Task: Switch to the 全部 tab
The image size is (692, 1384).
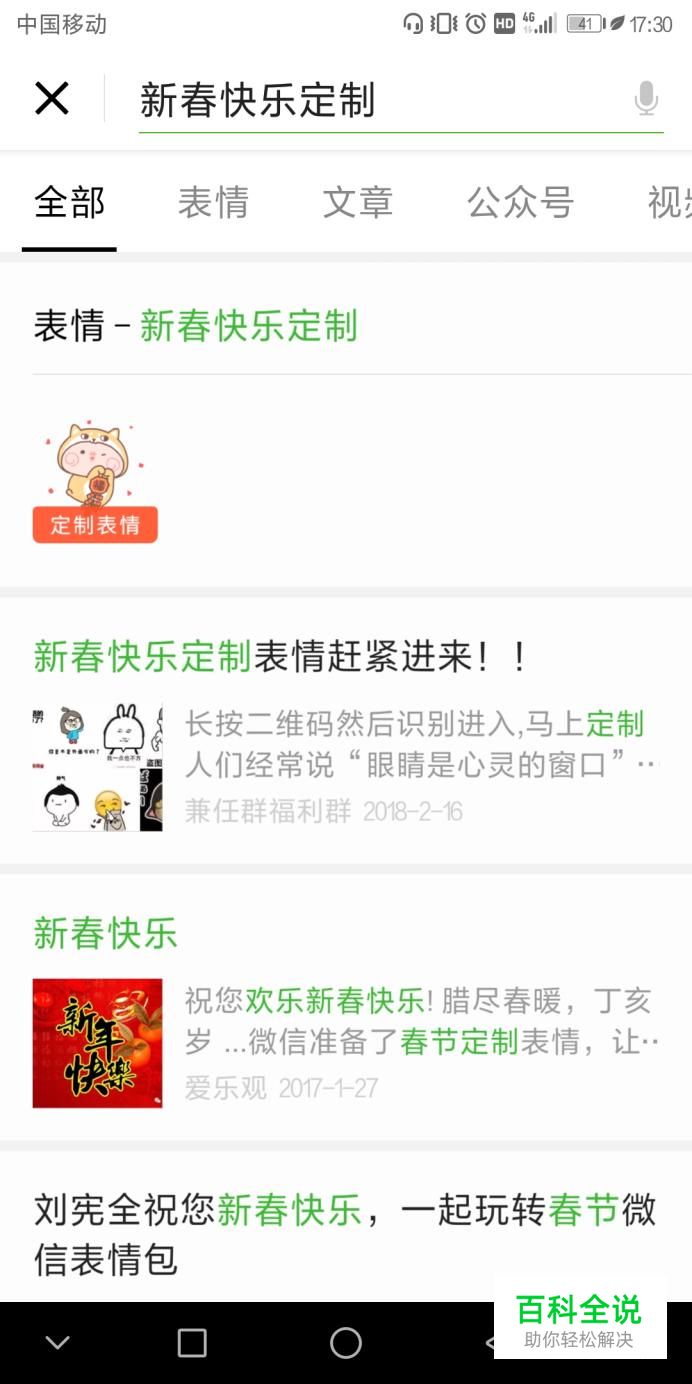Action: [x=69, y=203]
